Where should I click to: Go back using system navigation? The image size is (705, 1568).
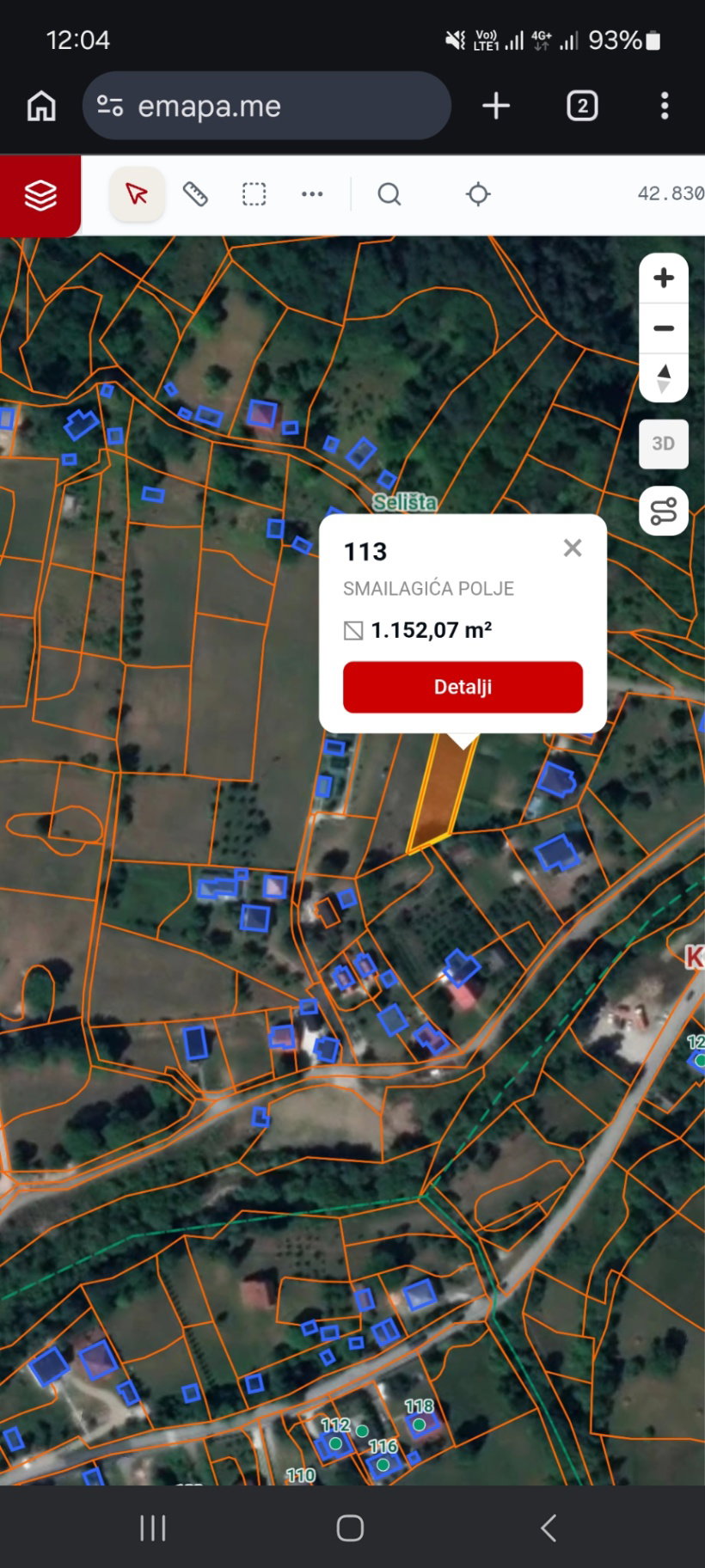[548, 1528]
